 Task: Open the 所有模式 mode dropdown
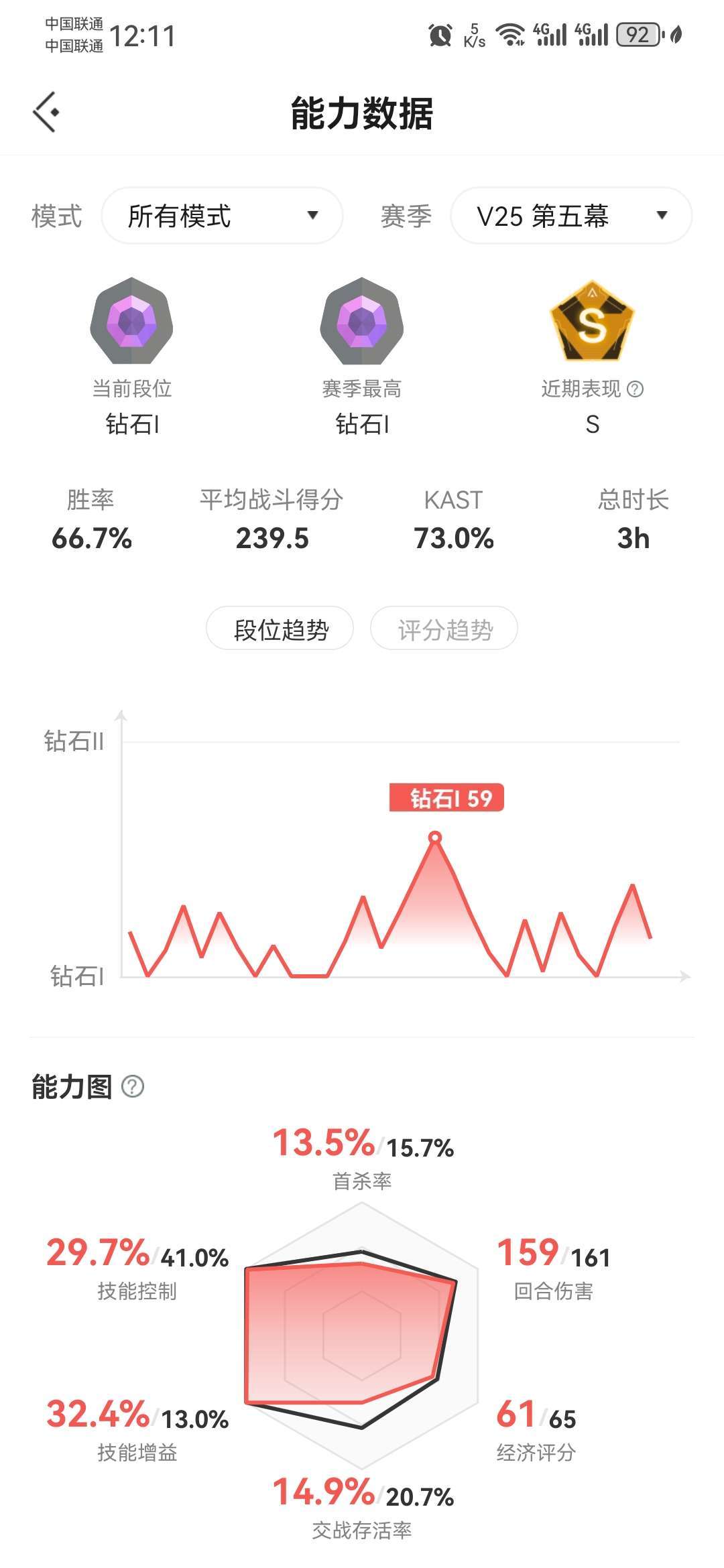pos(222,216)
